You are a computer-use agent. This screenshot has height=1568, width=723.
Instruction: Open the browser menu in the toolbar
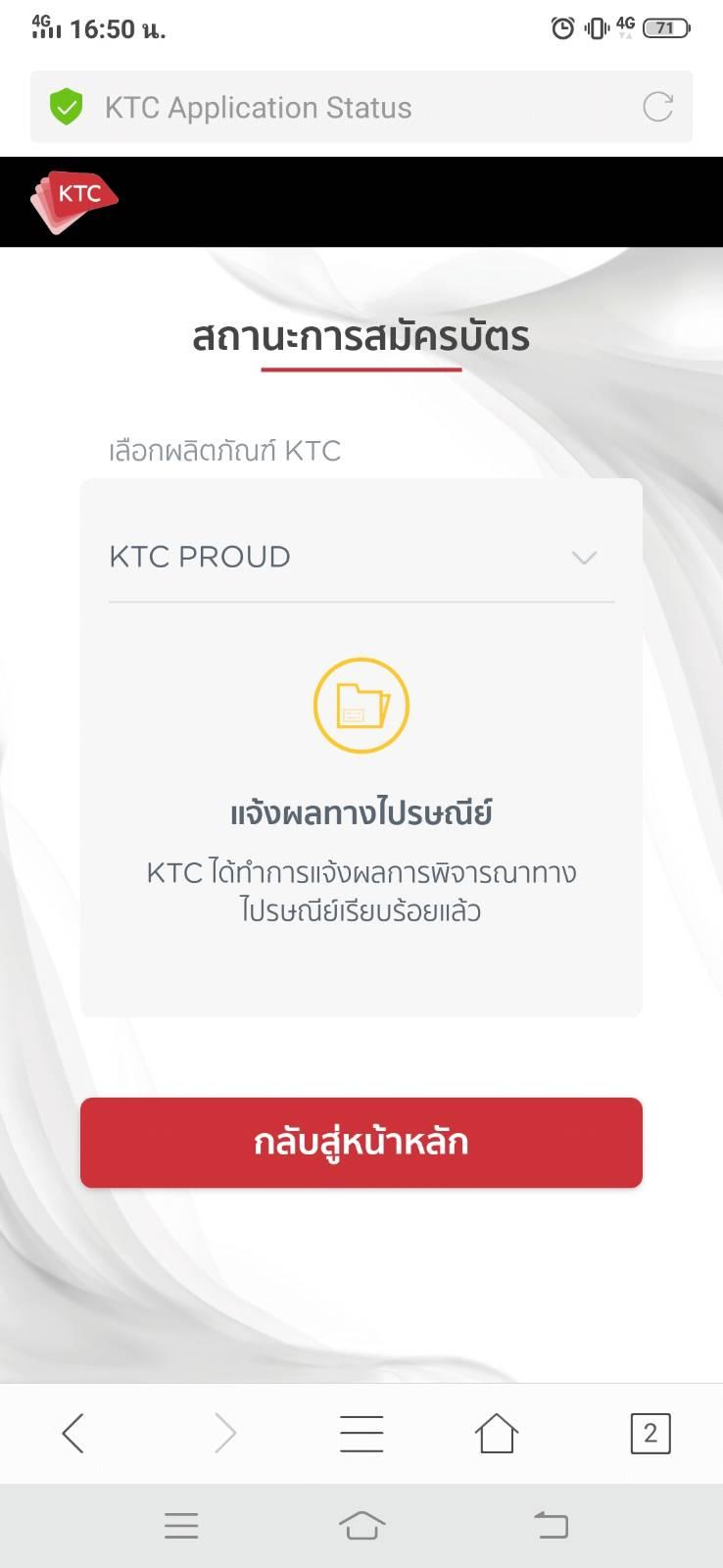[x=361, y=1434]
